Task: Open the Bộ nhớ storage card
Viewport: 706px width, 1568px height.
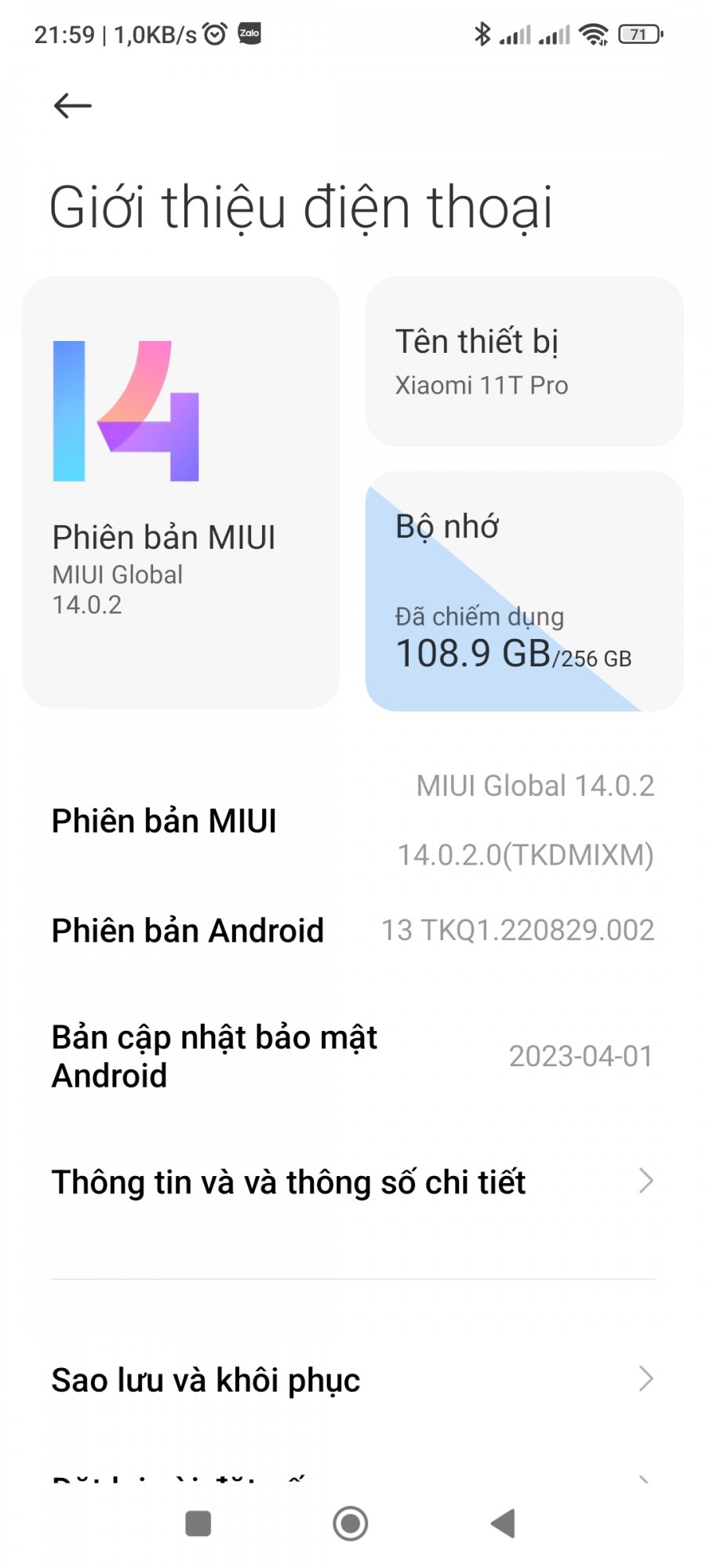Action: pos(524,591)
